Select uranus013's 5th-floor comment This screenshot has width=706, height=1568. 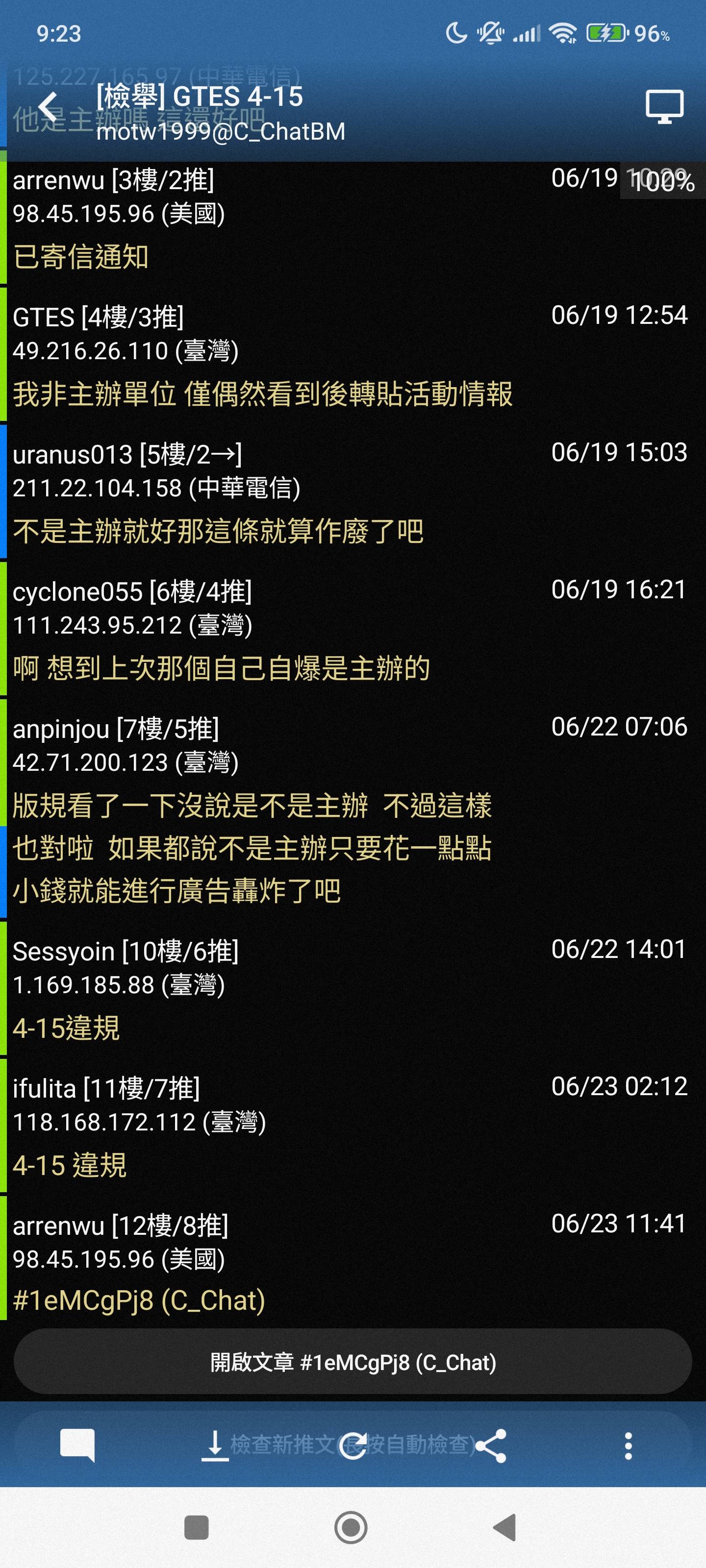(353, 492)
